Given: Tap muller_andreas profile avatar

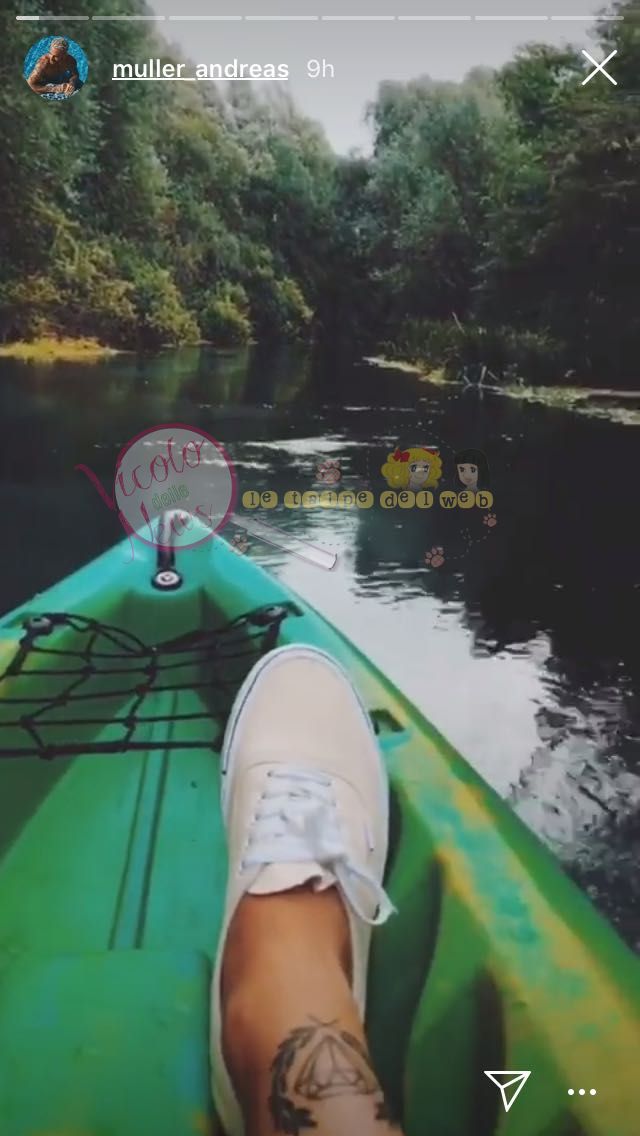Looking at the screenshot, I should [x=56, y=68].
